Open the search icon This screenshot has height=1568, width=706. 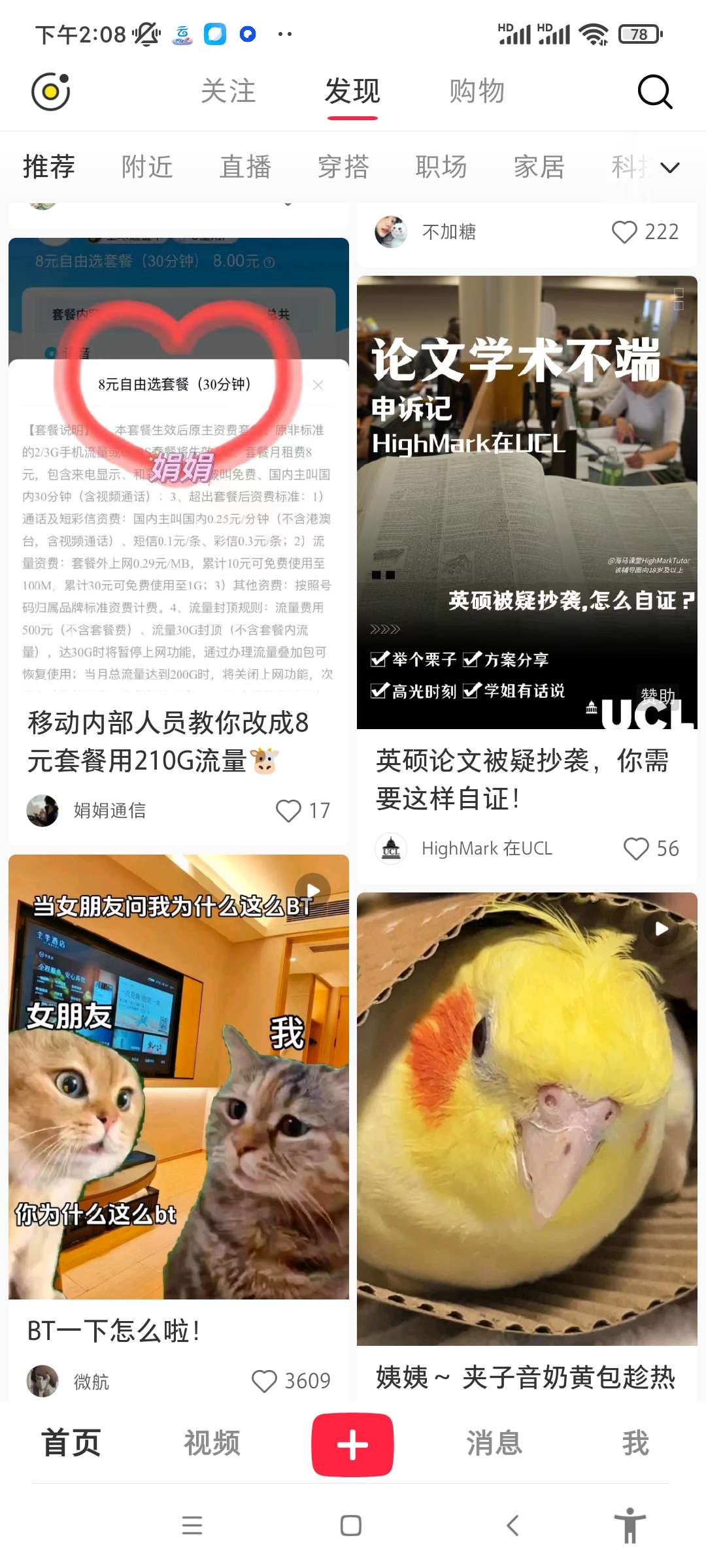[x=654, y=91]
